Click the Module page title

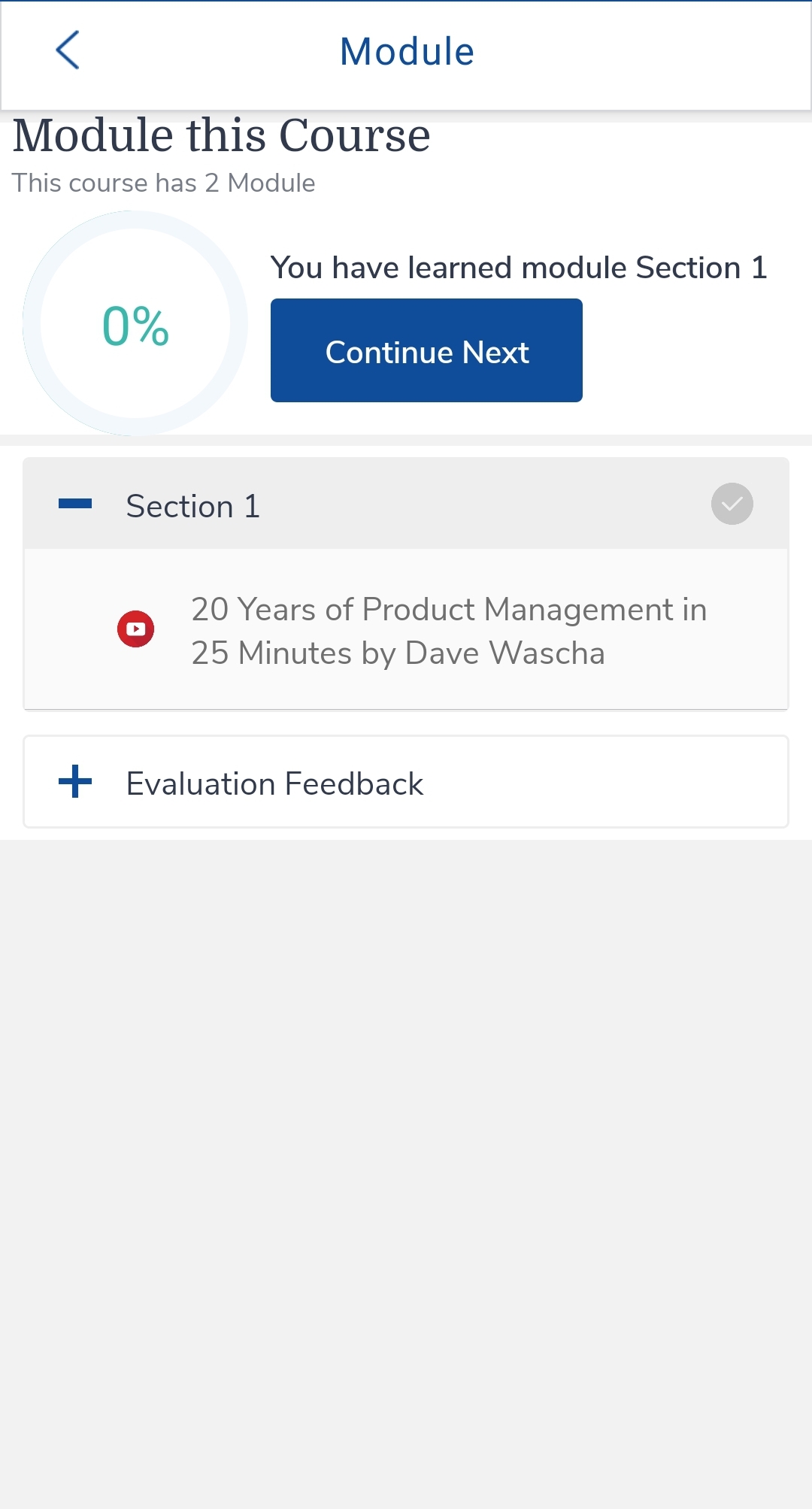click(406, 51)
